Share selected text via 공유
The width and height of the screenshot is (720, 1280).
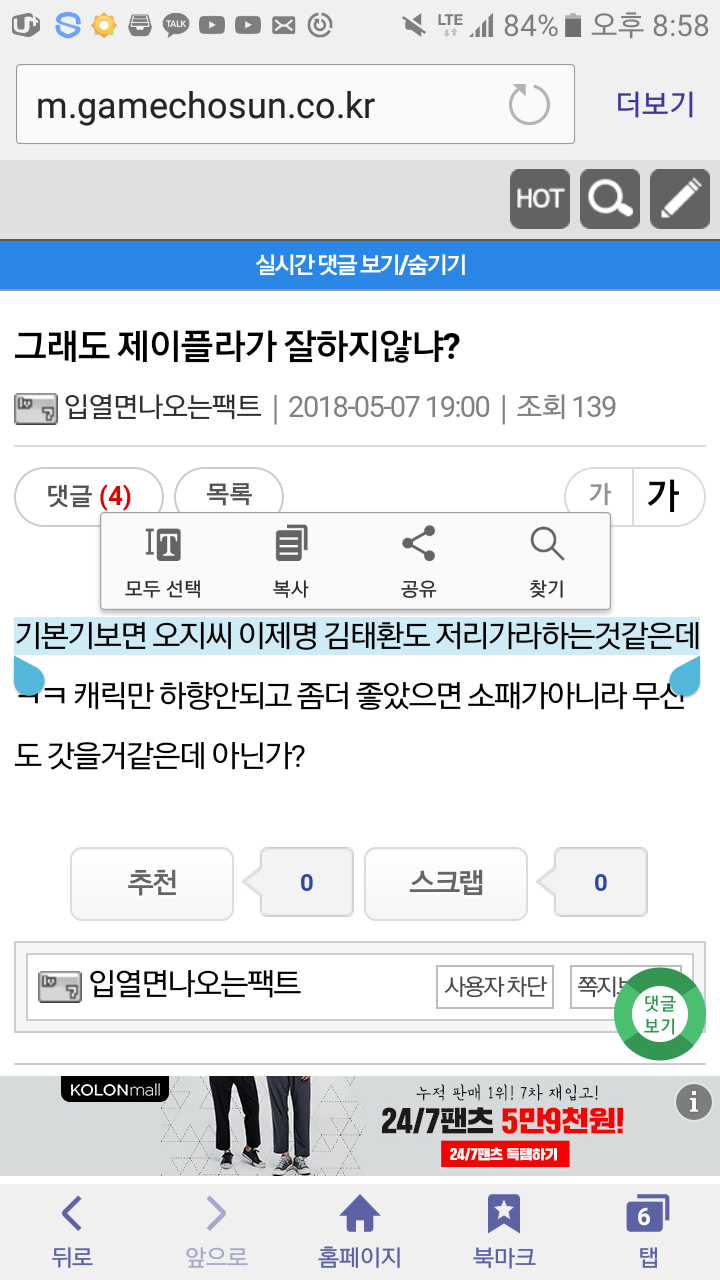[419, 562]
